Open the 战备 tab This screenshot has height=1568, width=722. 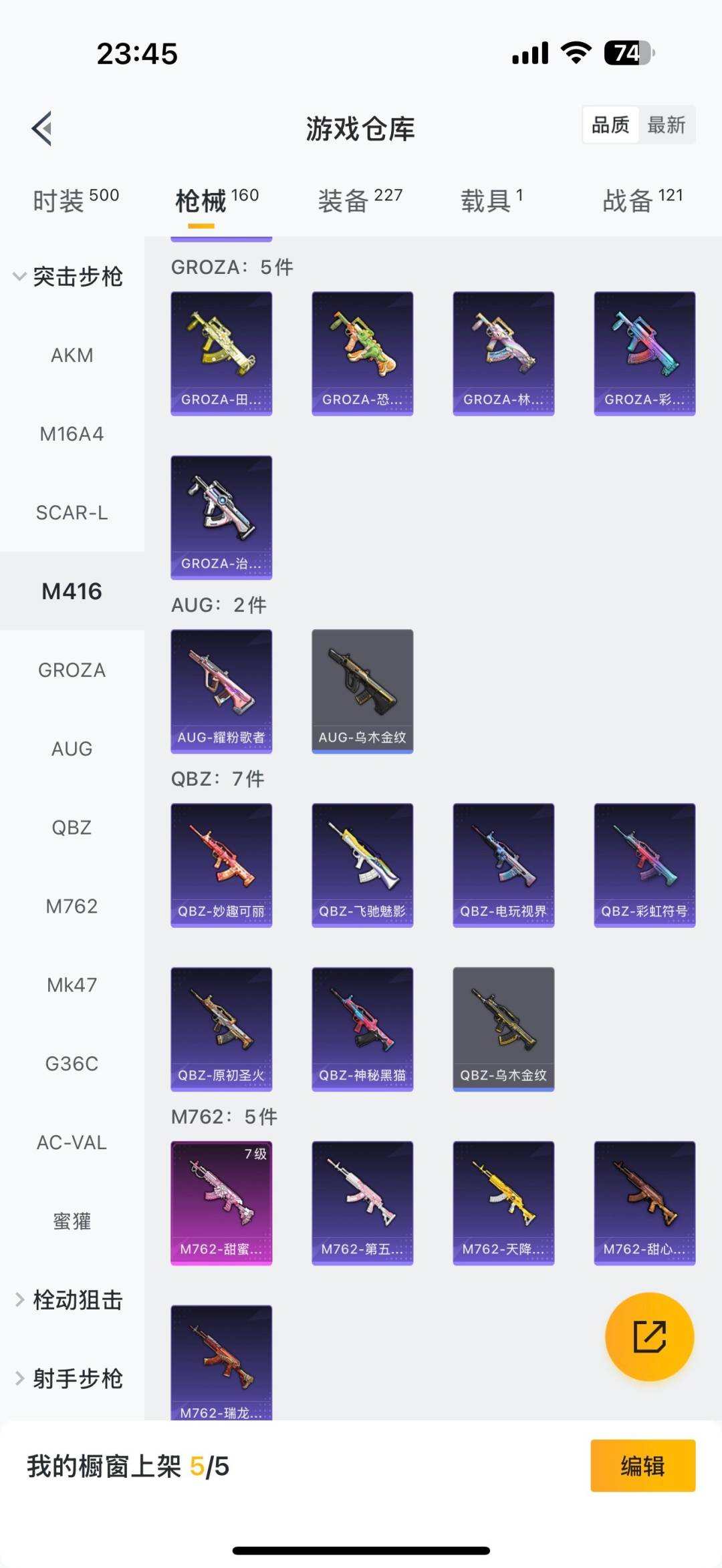(x=642, y=200)
